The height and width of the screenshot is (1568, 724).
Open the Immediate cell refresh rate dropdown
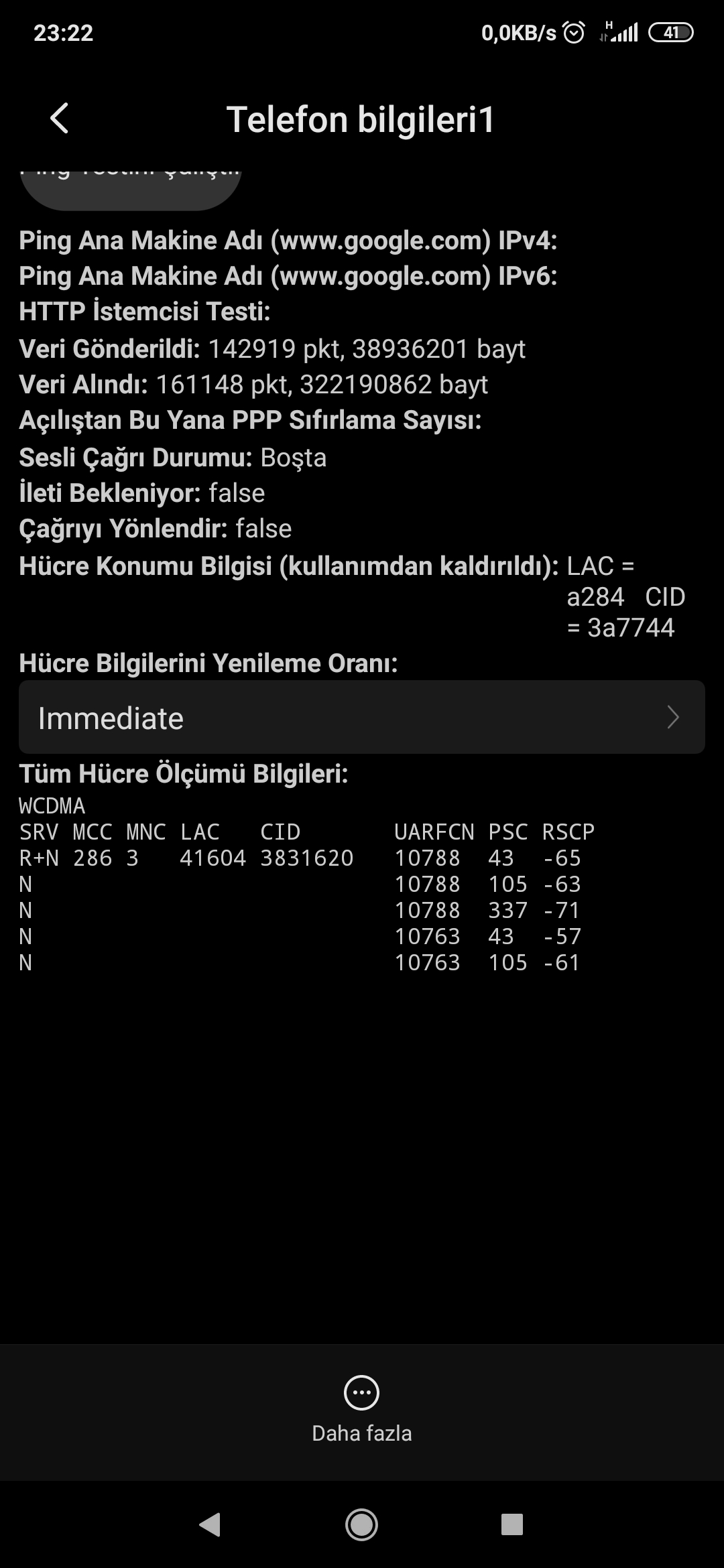point(362,717)
